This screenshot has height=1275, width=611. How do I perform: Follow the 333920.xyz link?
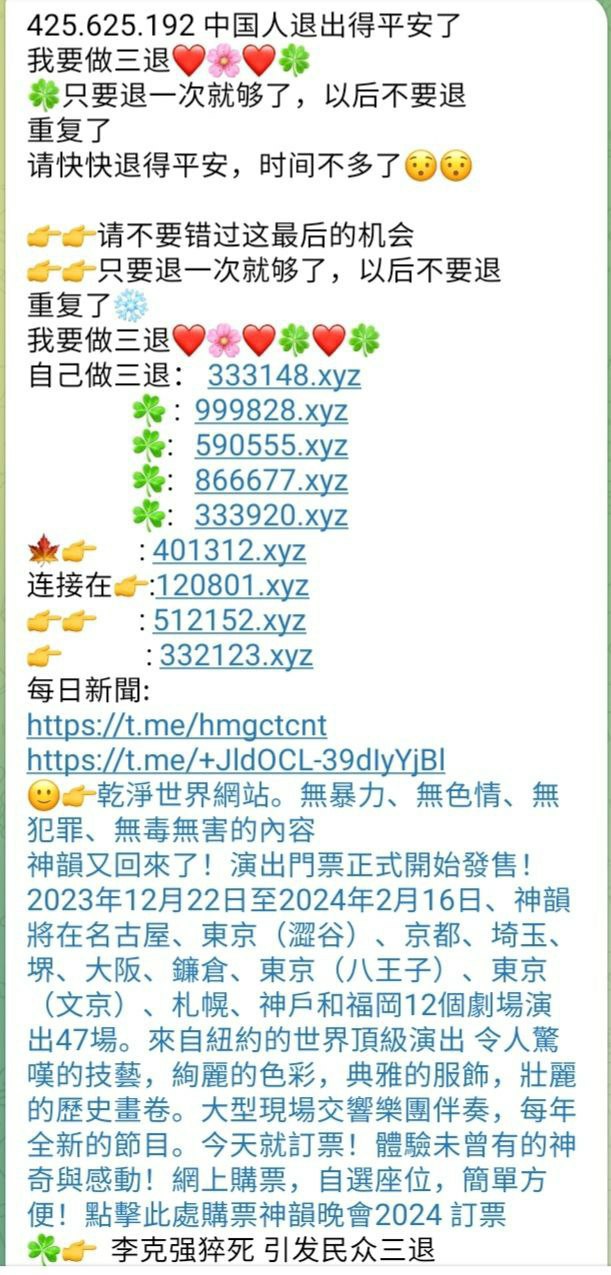tap(271, 516)
